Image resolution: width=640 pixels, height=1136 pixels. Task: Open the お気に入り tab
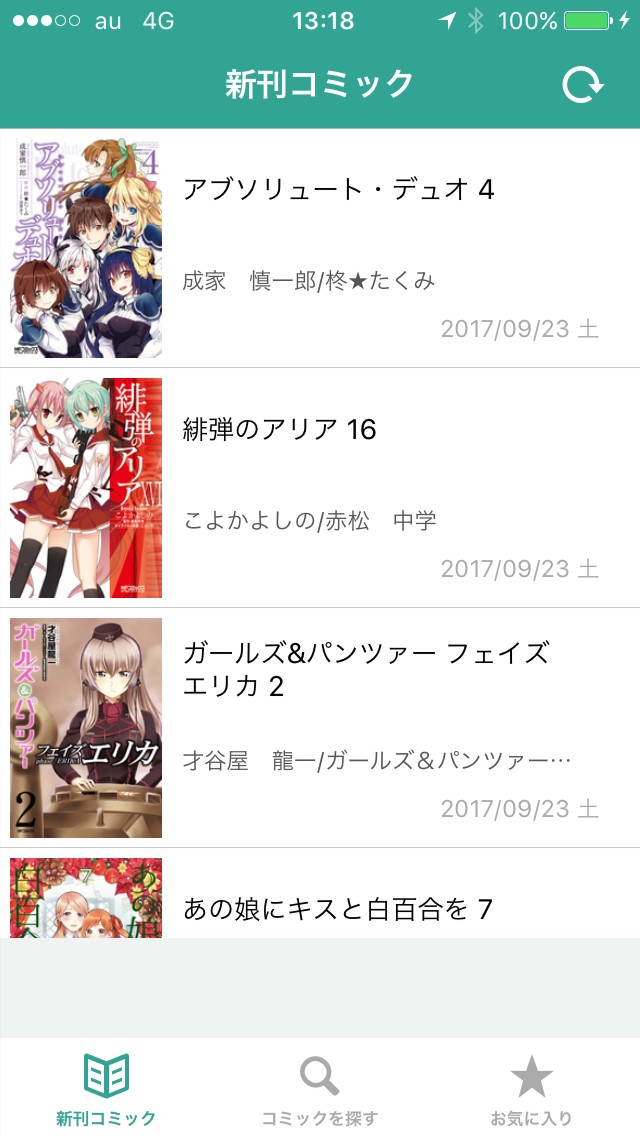tap(531, 1088)
